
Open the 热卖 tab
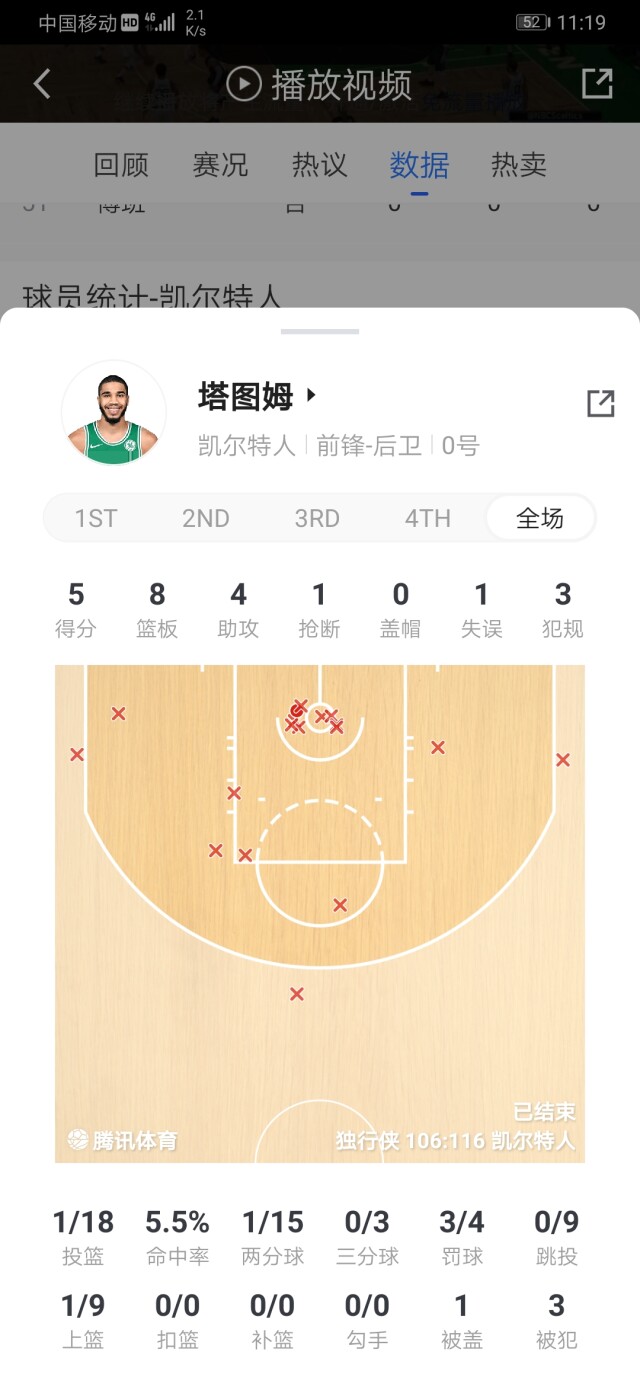(518, 165)
